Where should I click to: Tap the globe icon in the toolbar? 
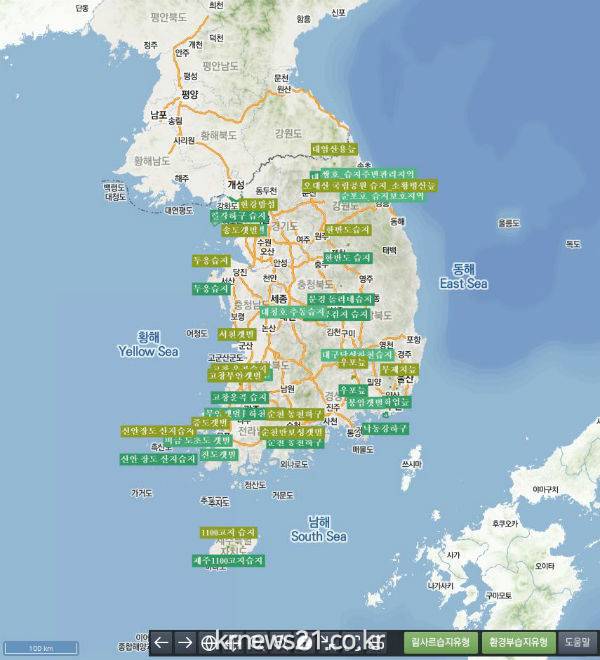click(209, 642)
